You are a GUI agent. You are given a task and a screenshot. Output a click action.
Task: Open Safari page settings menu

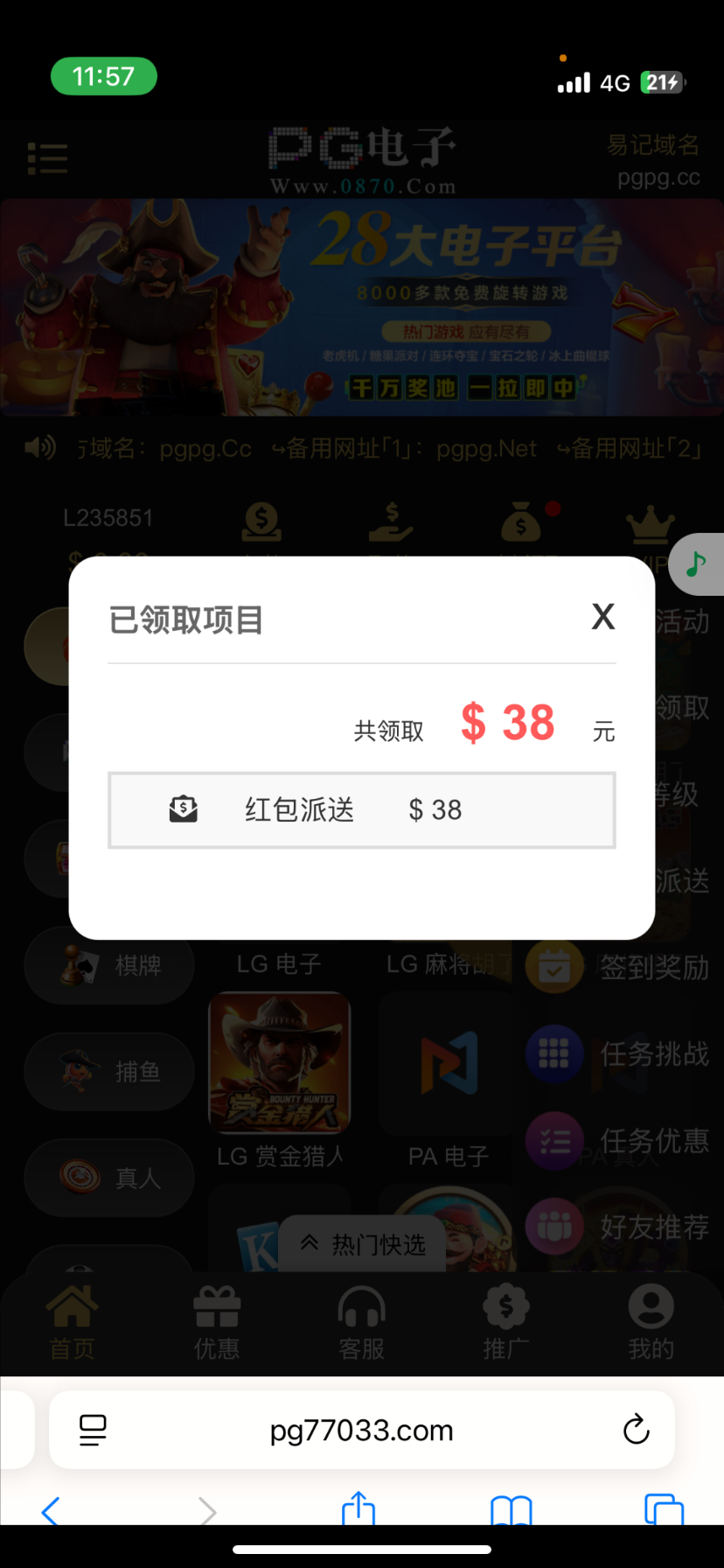93,1430
